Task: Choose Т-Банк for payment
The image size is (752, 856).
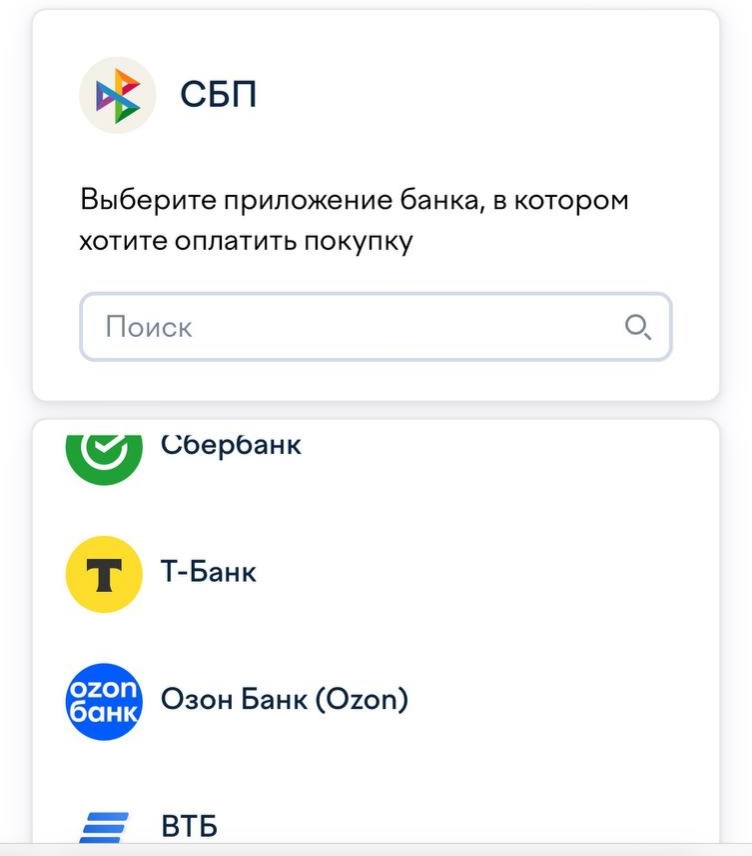Action: pos(208,572)
